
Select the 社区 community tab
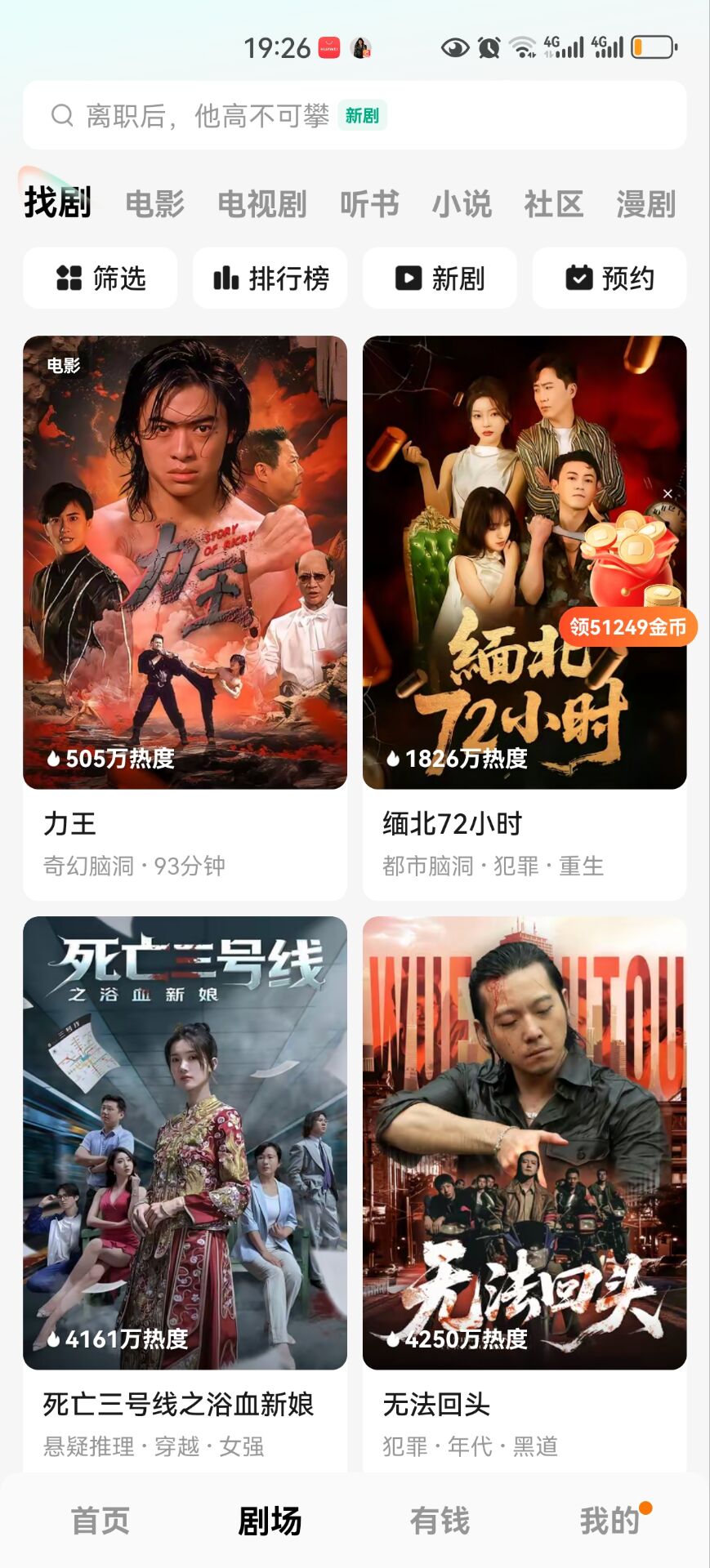click(555, 204)
